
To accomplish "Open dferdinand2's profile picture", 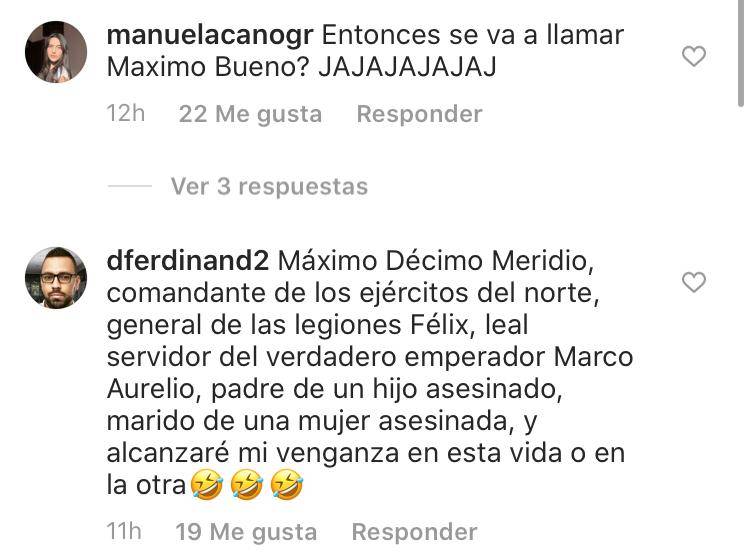I will [x=56, y=278].
